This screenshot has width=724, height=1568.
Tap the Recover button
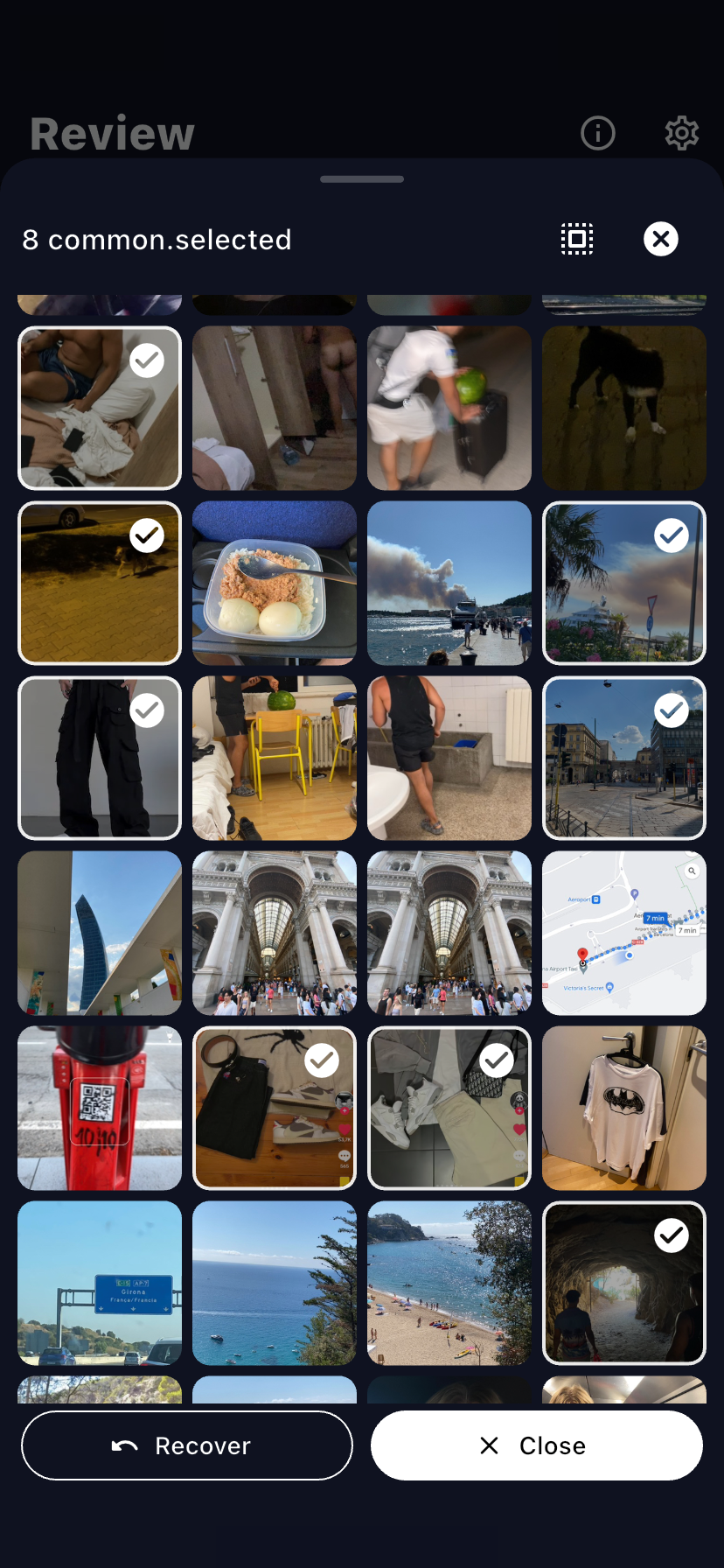(186, 1445)
